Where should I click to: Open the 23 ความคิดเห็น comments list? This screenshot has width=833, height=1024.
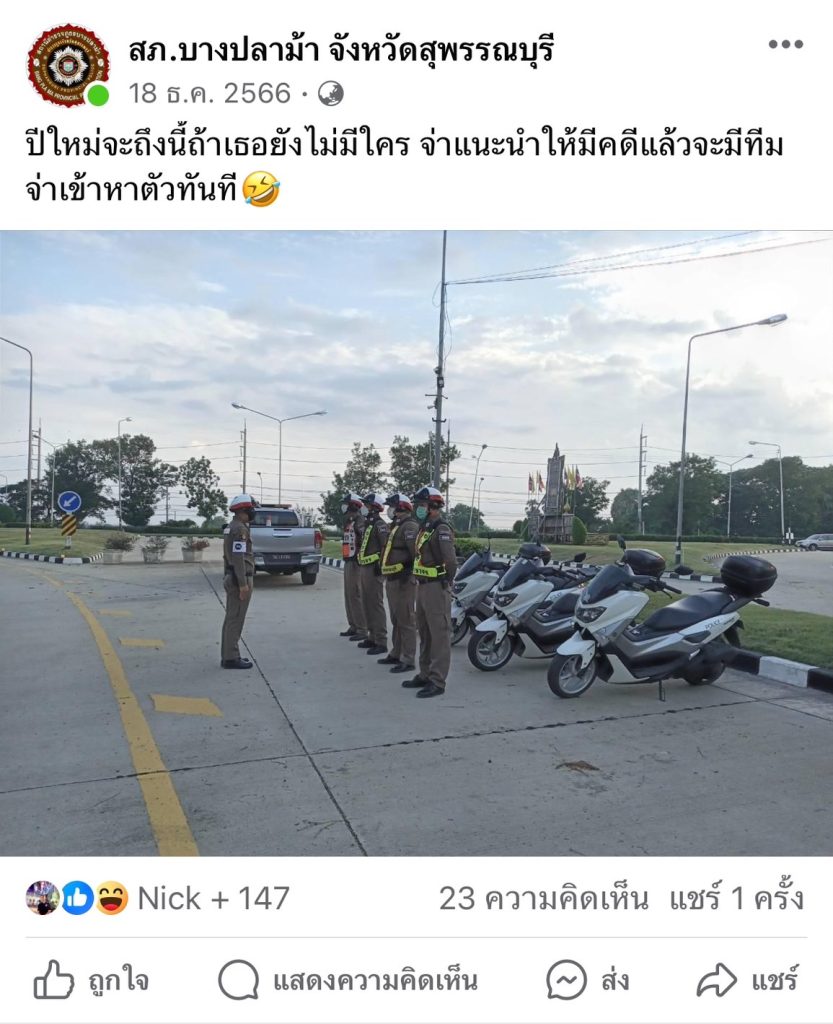click(543, 898)
